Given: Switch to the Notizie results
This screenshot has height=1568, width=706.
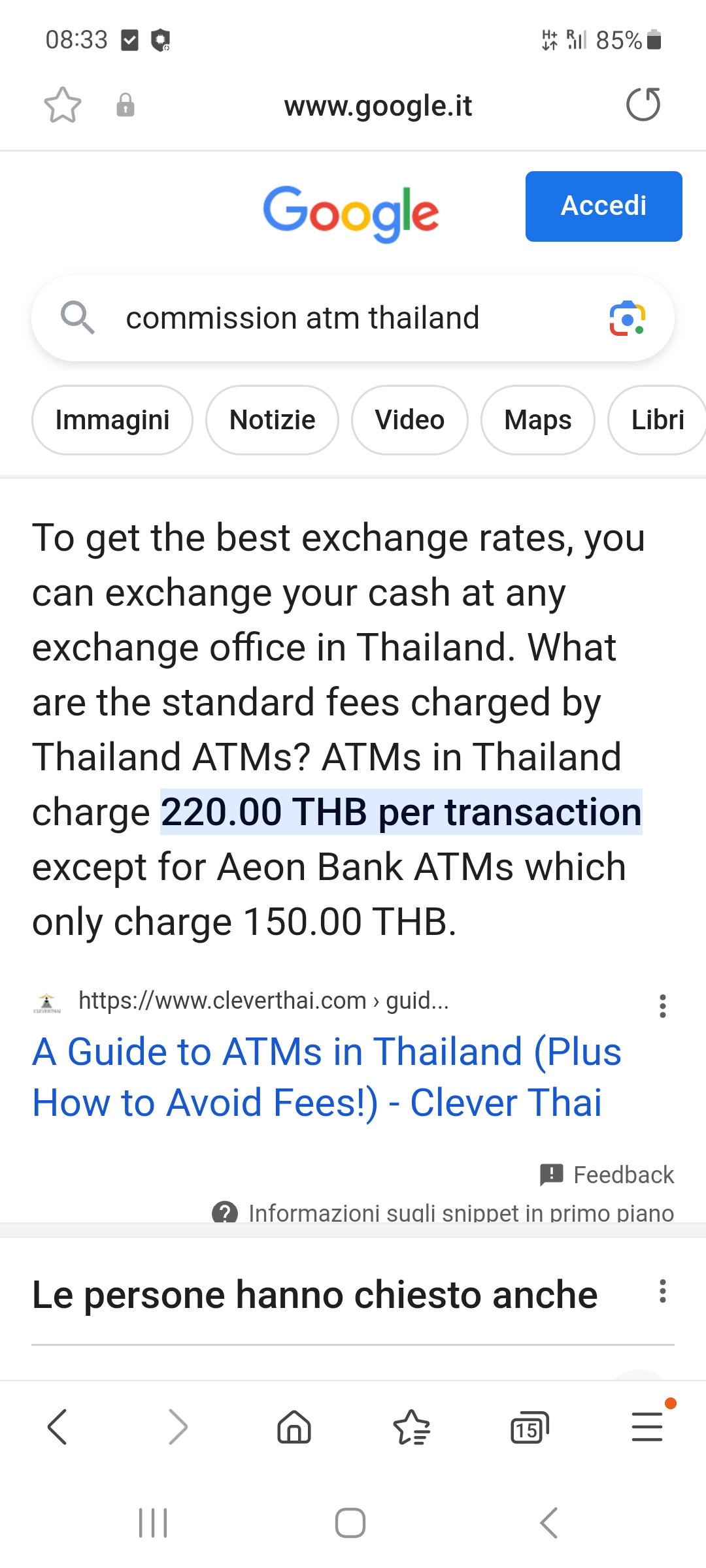Looking at the screenshot, I should tap(272, 420).
